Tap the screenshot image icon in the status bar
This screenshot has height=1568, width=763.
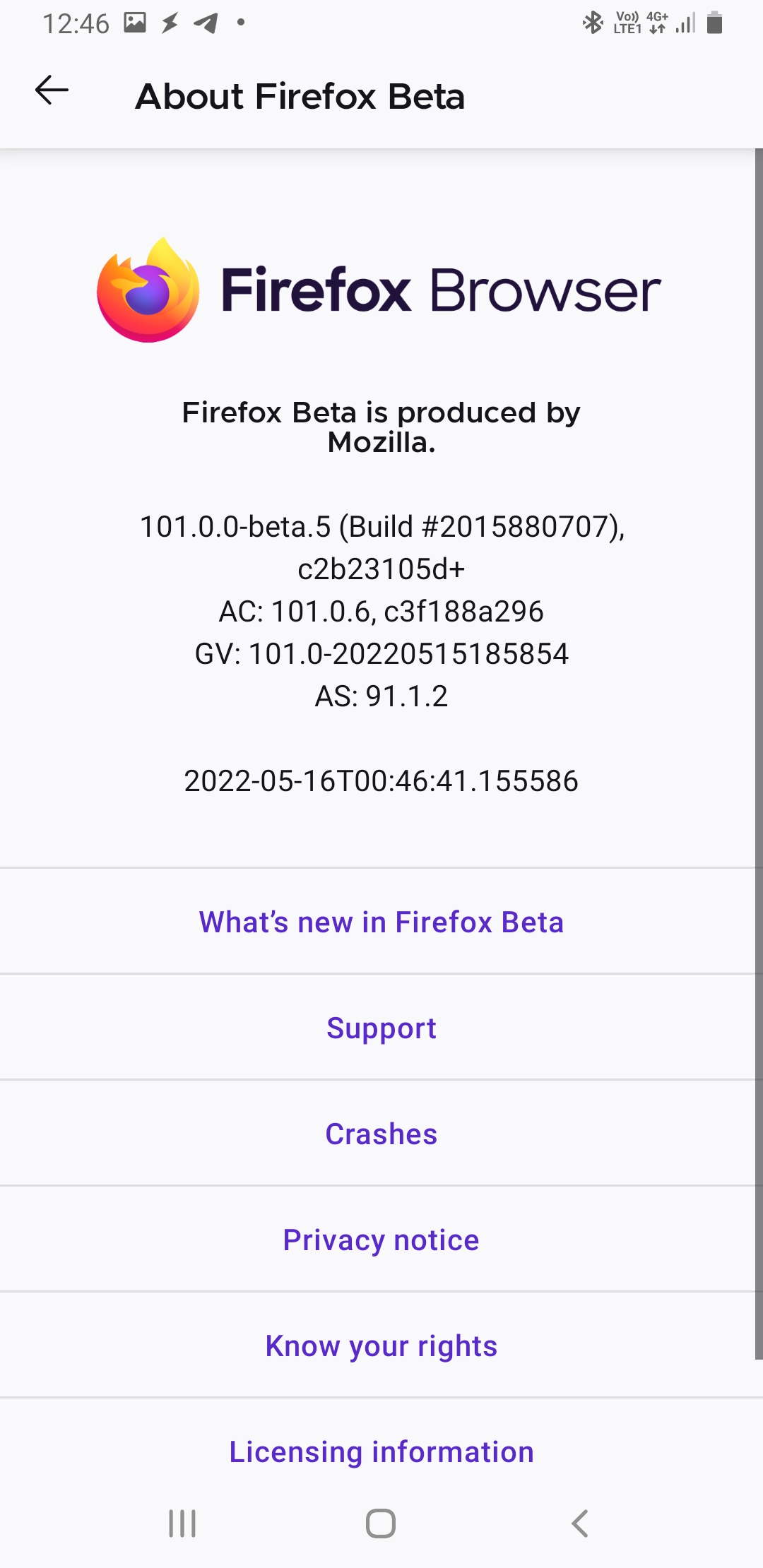click(136, 21)
